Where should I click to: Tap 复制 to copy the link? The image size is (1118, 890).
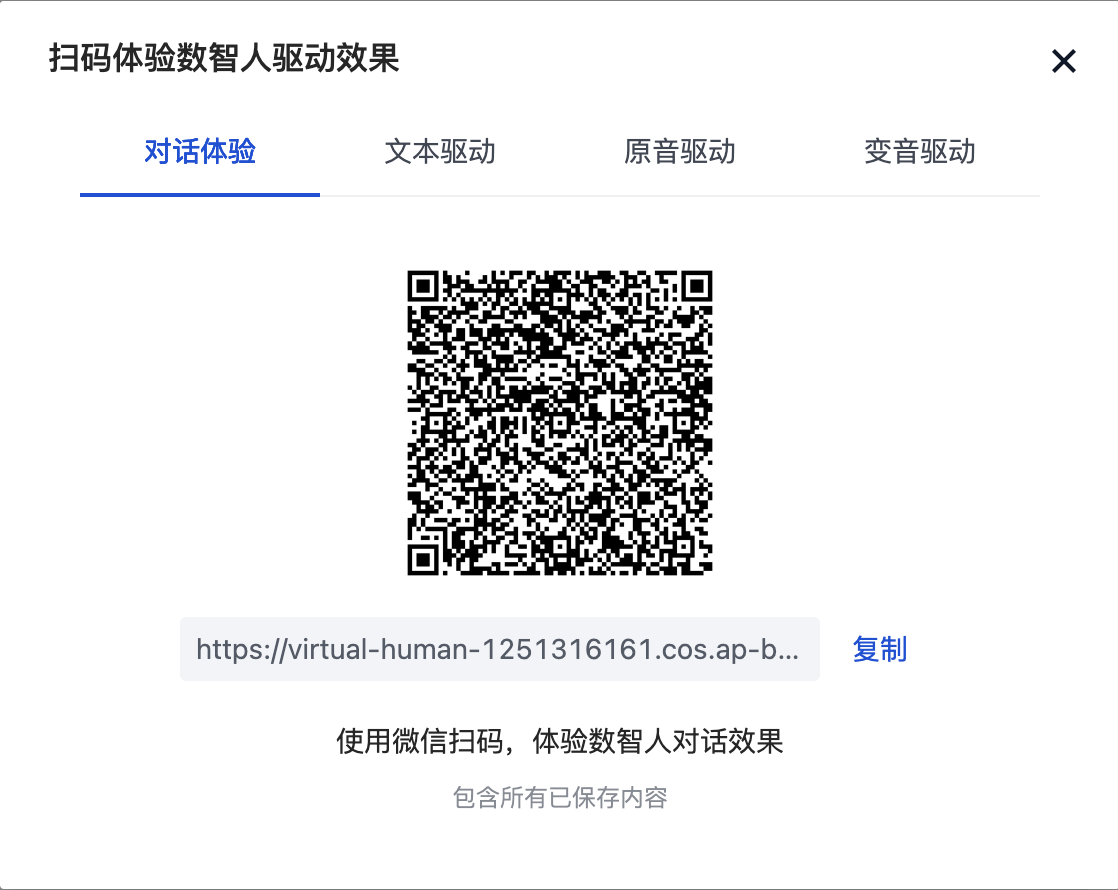tap(879, 649)
